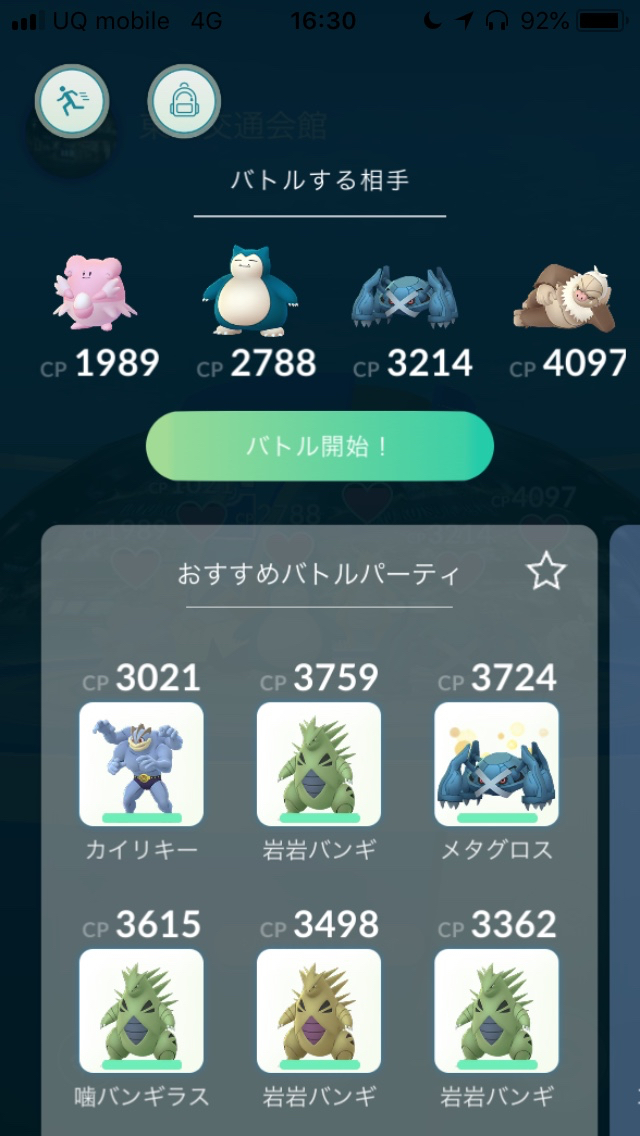The height and width of the screenshot is (1136, 640).
Task: Select カイリキー CP 3021
Action: point(141,764)
